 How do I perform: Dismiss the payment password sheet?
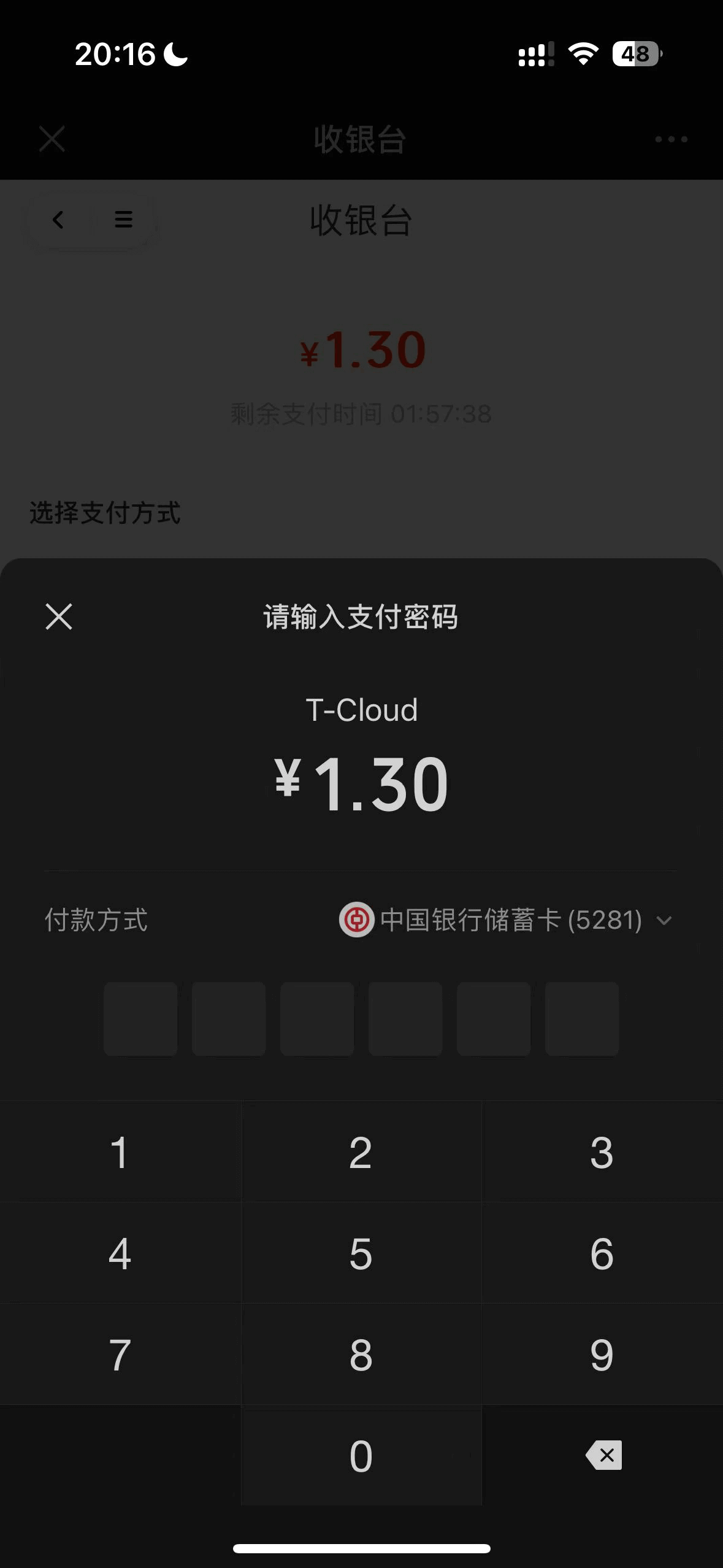point(59,618)
